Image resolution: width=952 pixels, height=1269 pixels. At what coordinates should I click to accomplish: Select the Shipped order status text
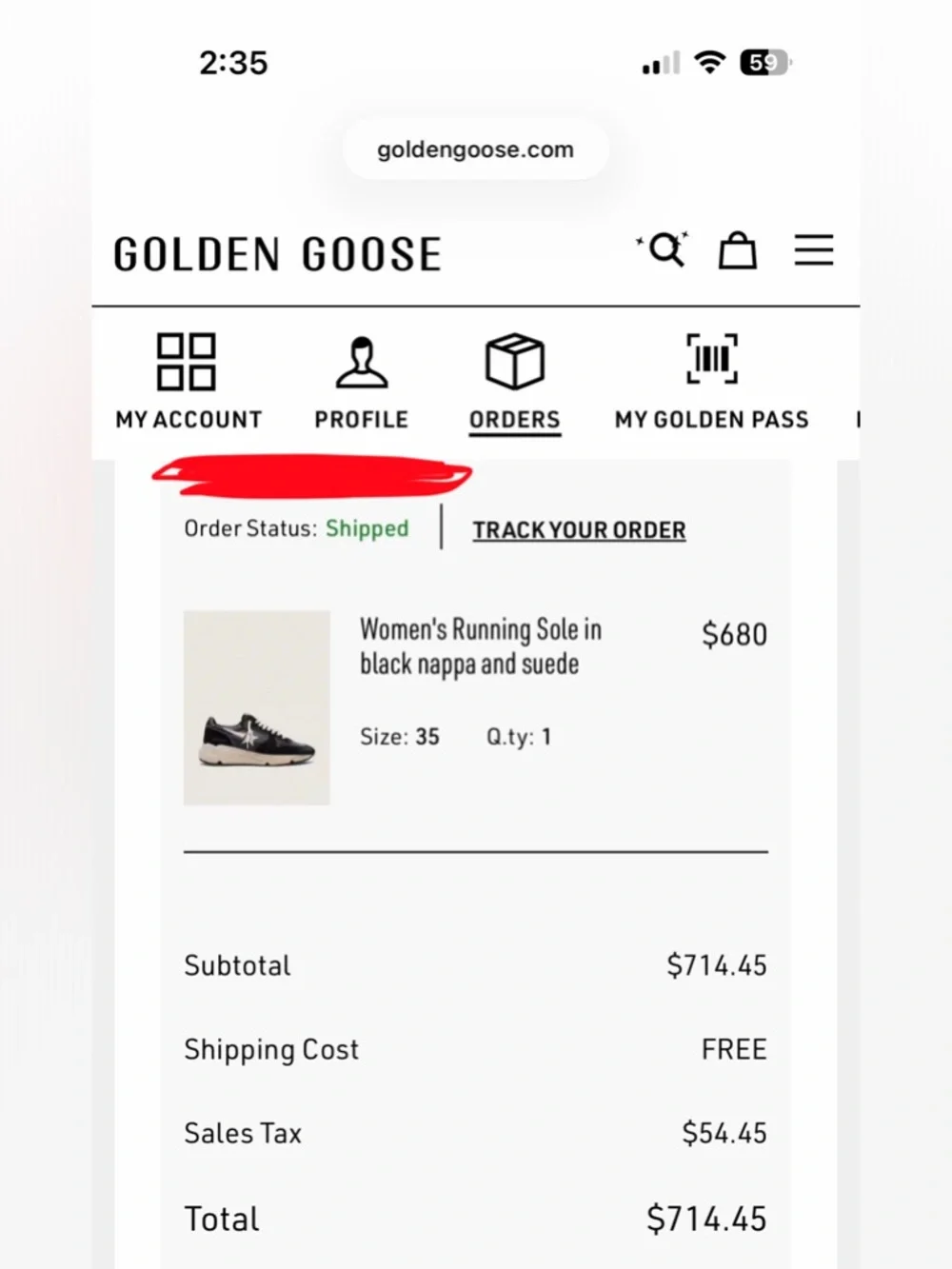[367, 528]
